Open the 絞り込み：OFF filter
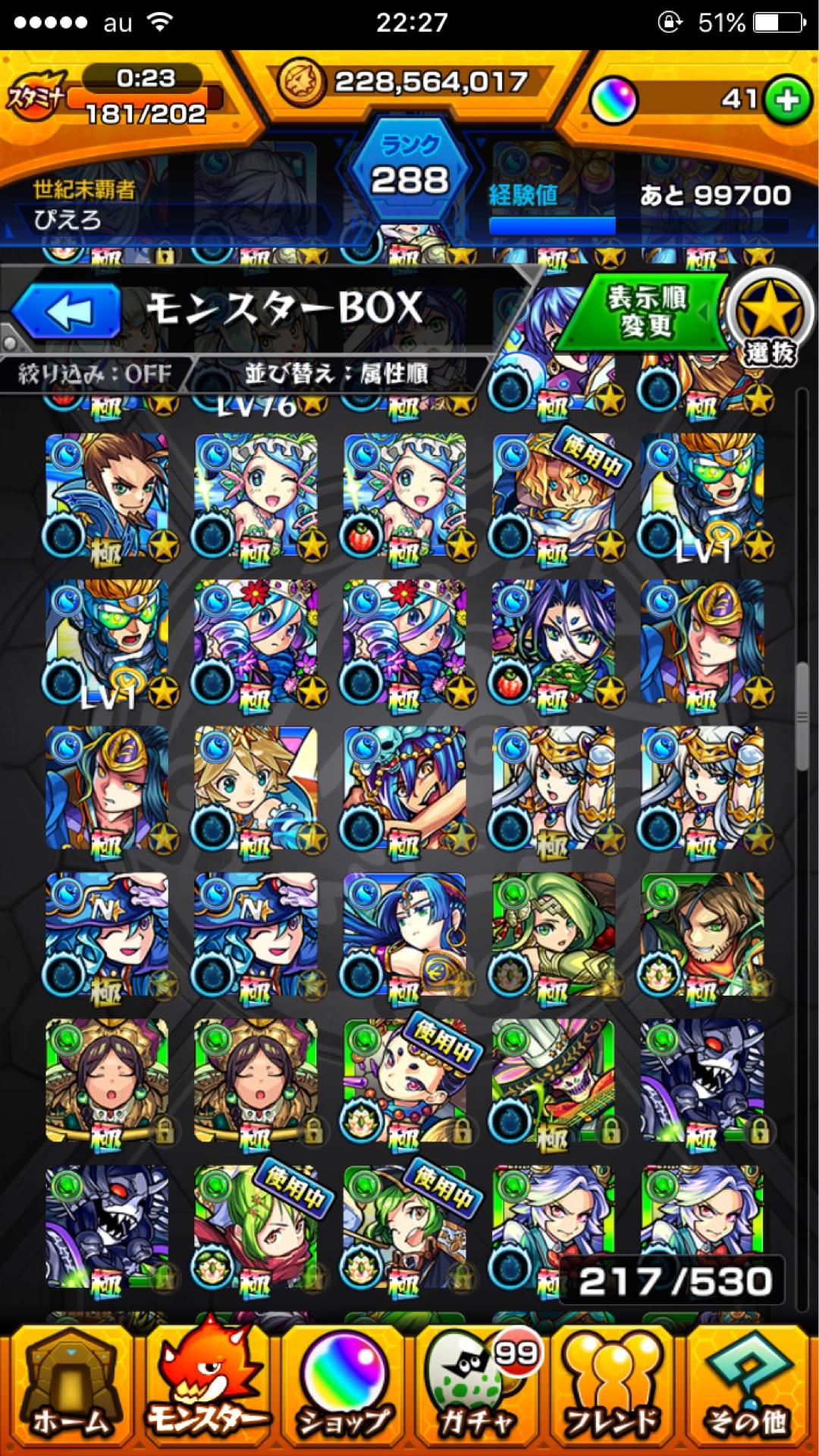 click(95, 374)
